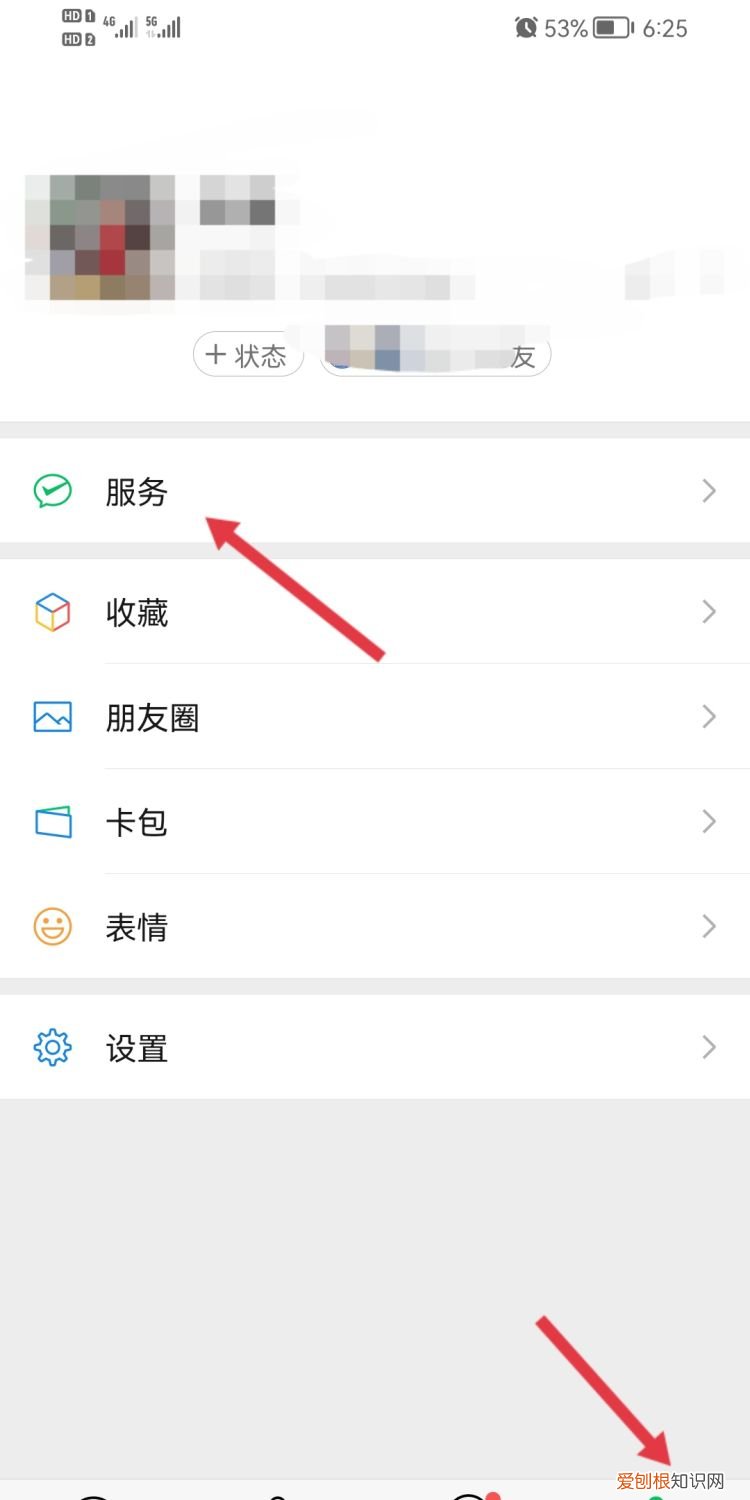This screenshot has height=1500, width=750.
Task: Tap the 设置 Settings gear icon
Action: [x=52, y=1048]
